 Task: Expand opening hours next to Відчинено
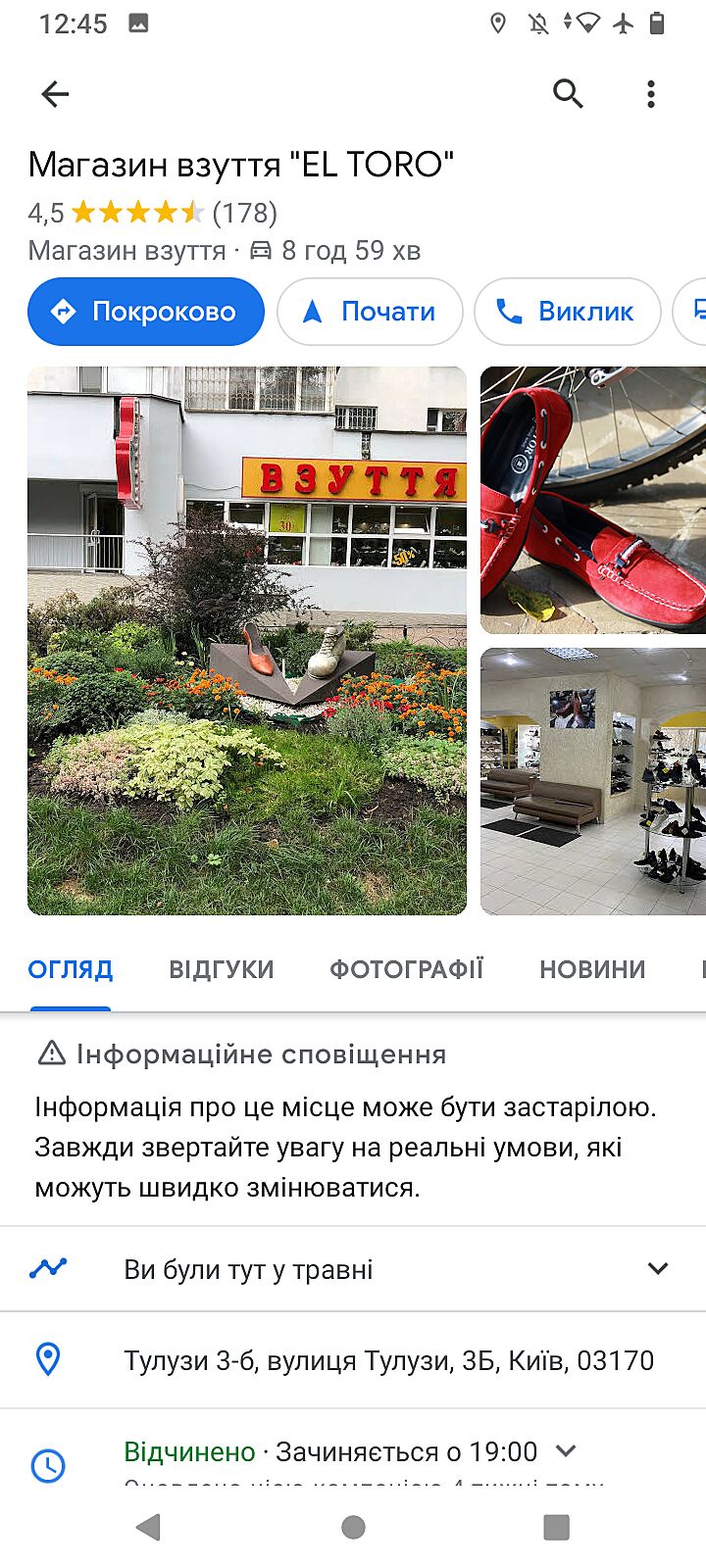pyautogui.click(x=566, y=1451)
